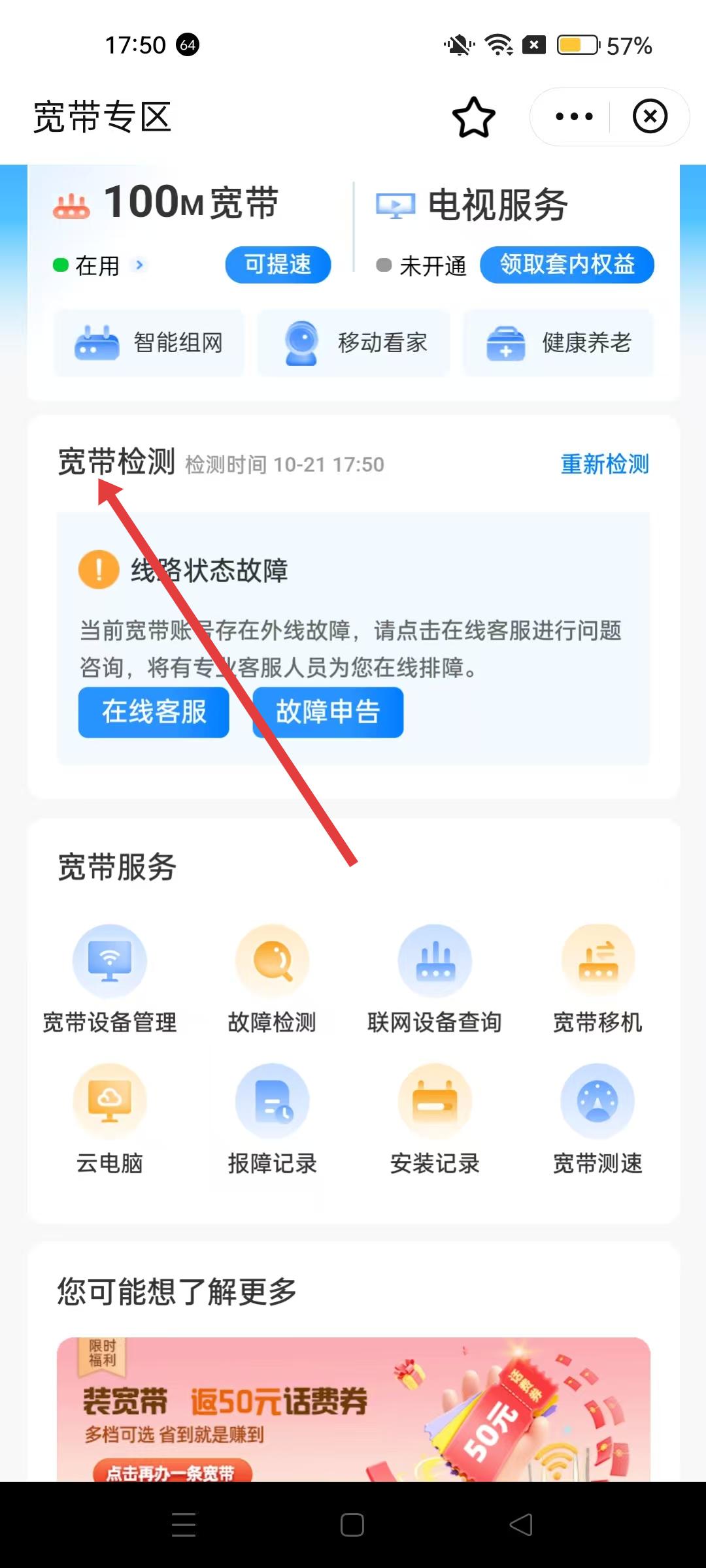Open 健康养老 service

(x=558, y=342)
